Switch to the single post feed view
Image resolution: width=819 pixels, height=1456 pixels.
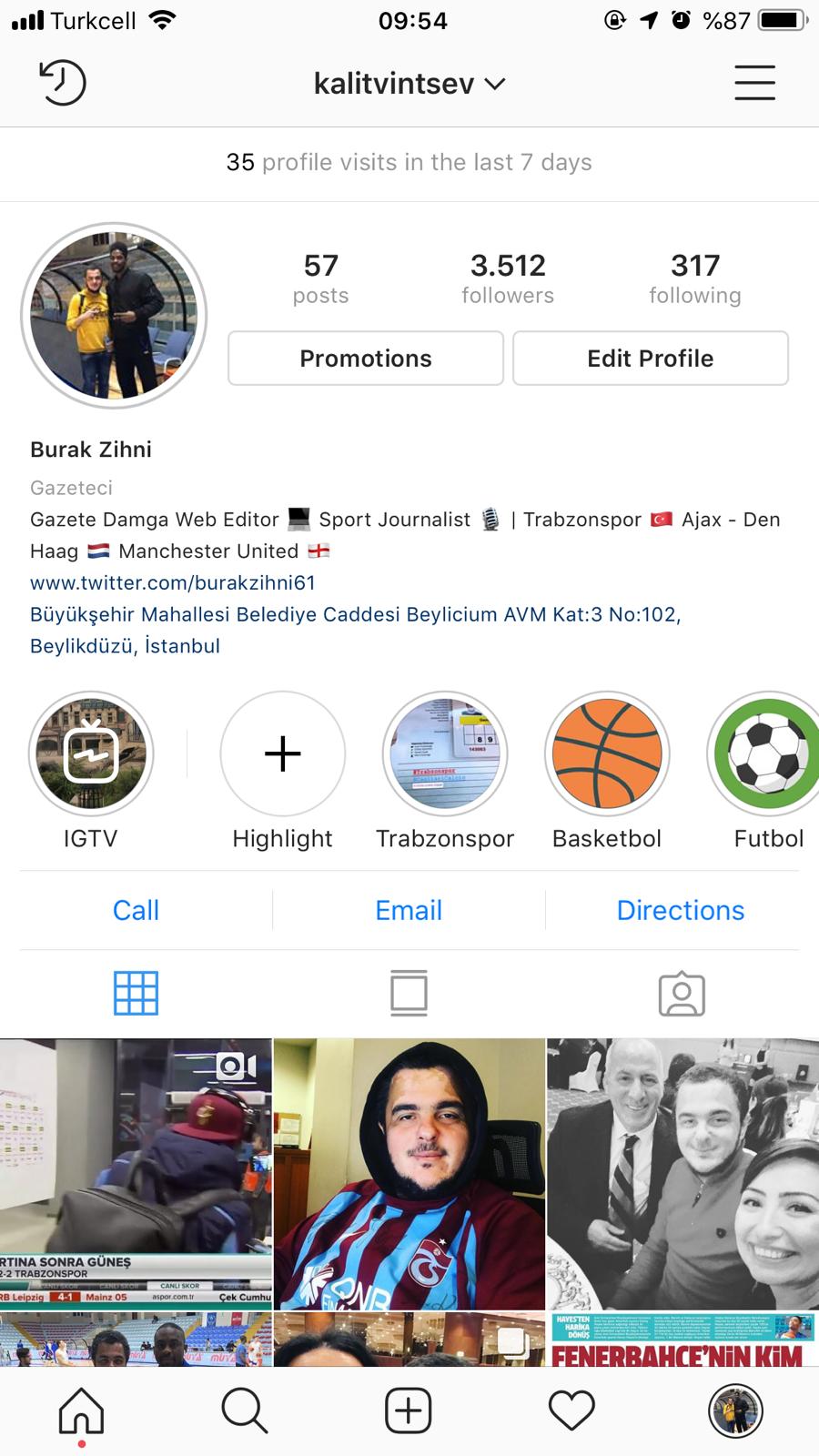click(x=408, y=993)
